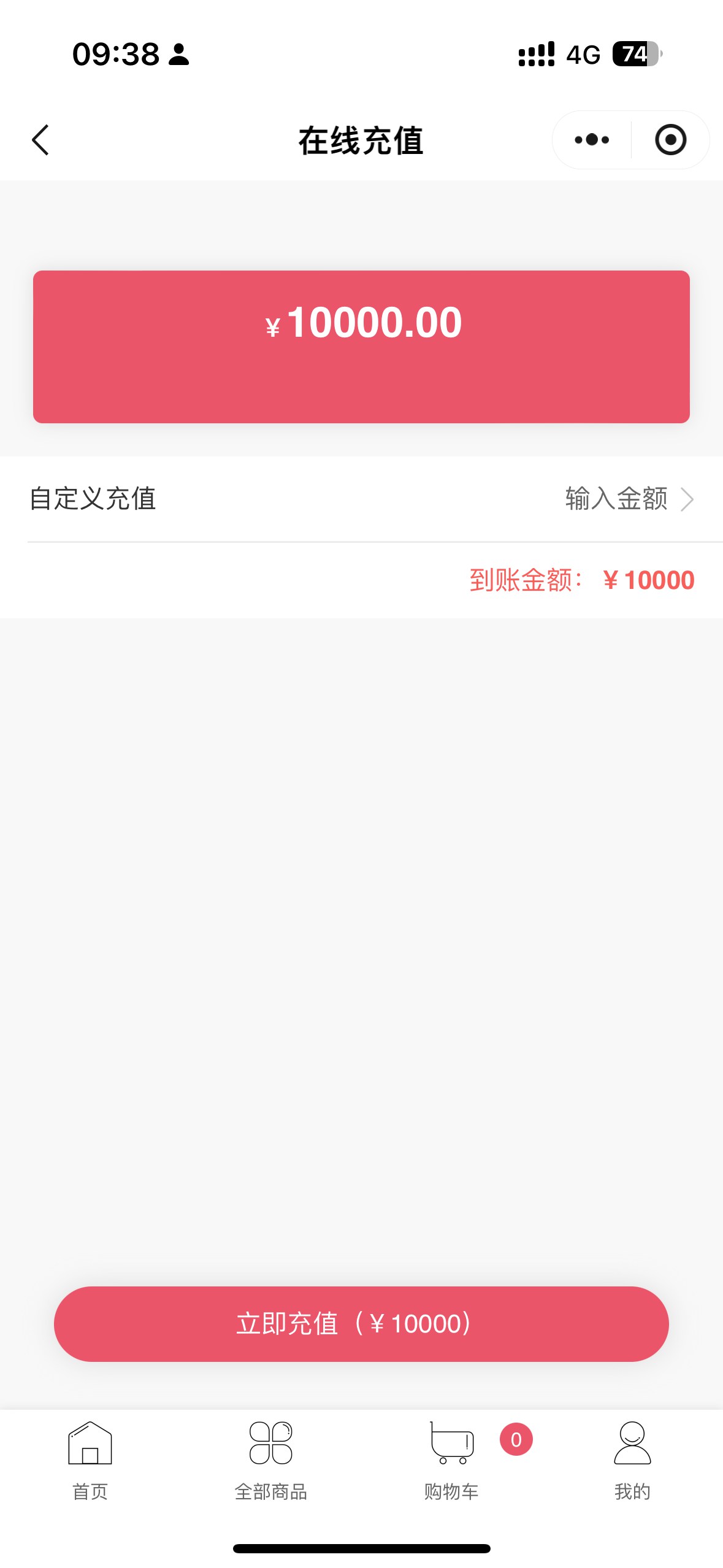The image size is (723, 1568).
Task: Open 自定义充值 to enter custom amount
Action: point(361,499)
